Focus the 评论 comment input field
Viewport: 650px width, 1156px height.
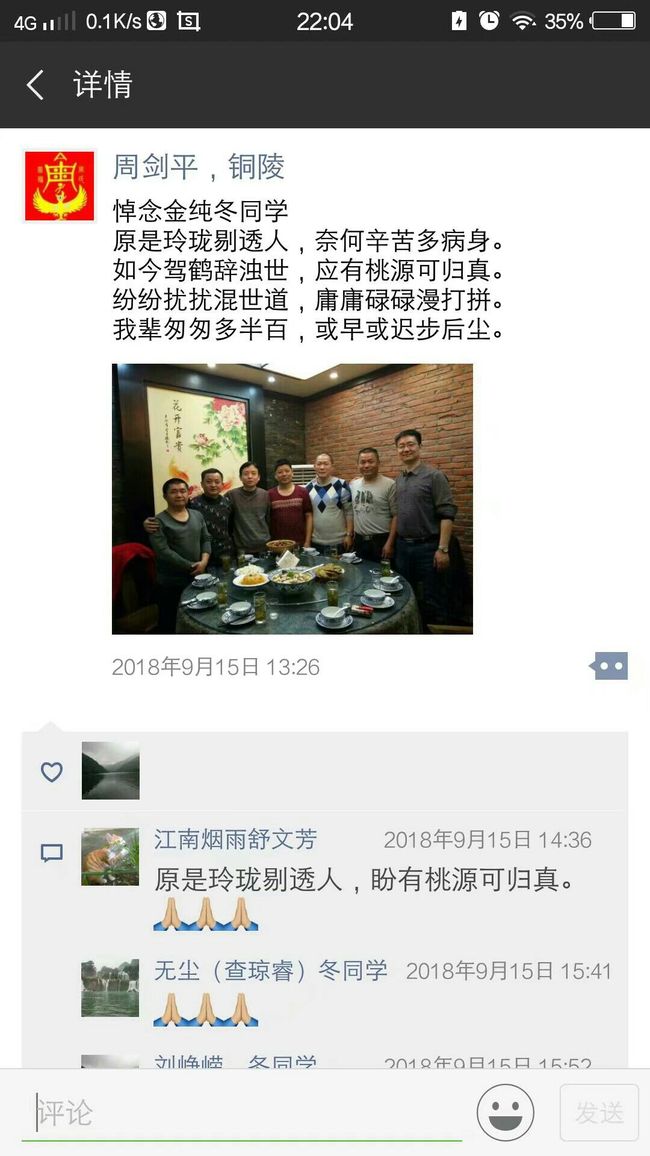coord(242,1113)
